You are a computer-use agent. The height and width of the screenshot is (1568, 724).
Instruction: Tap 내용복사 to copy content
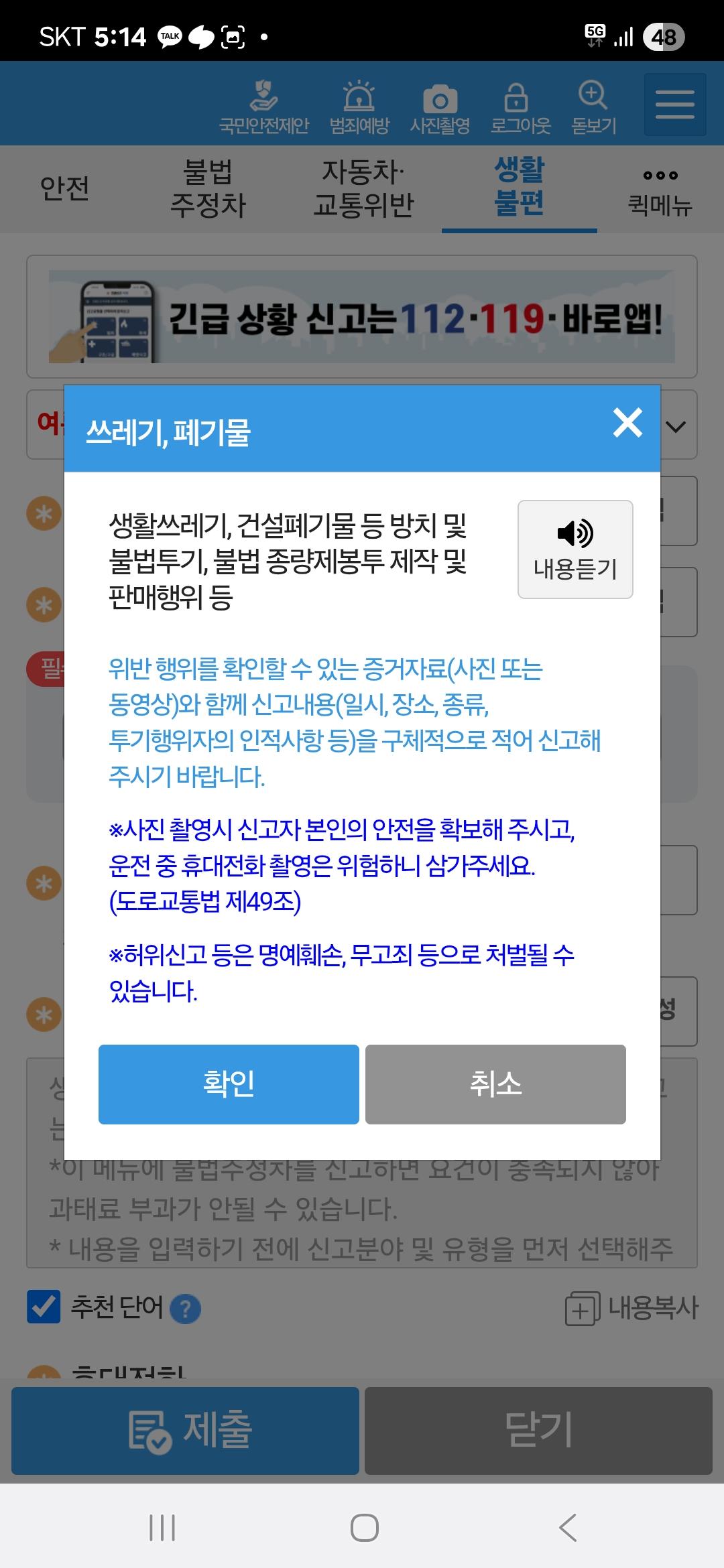point(632,1307)
